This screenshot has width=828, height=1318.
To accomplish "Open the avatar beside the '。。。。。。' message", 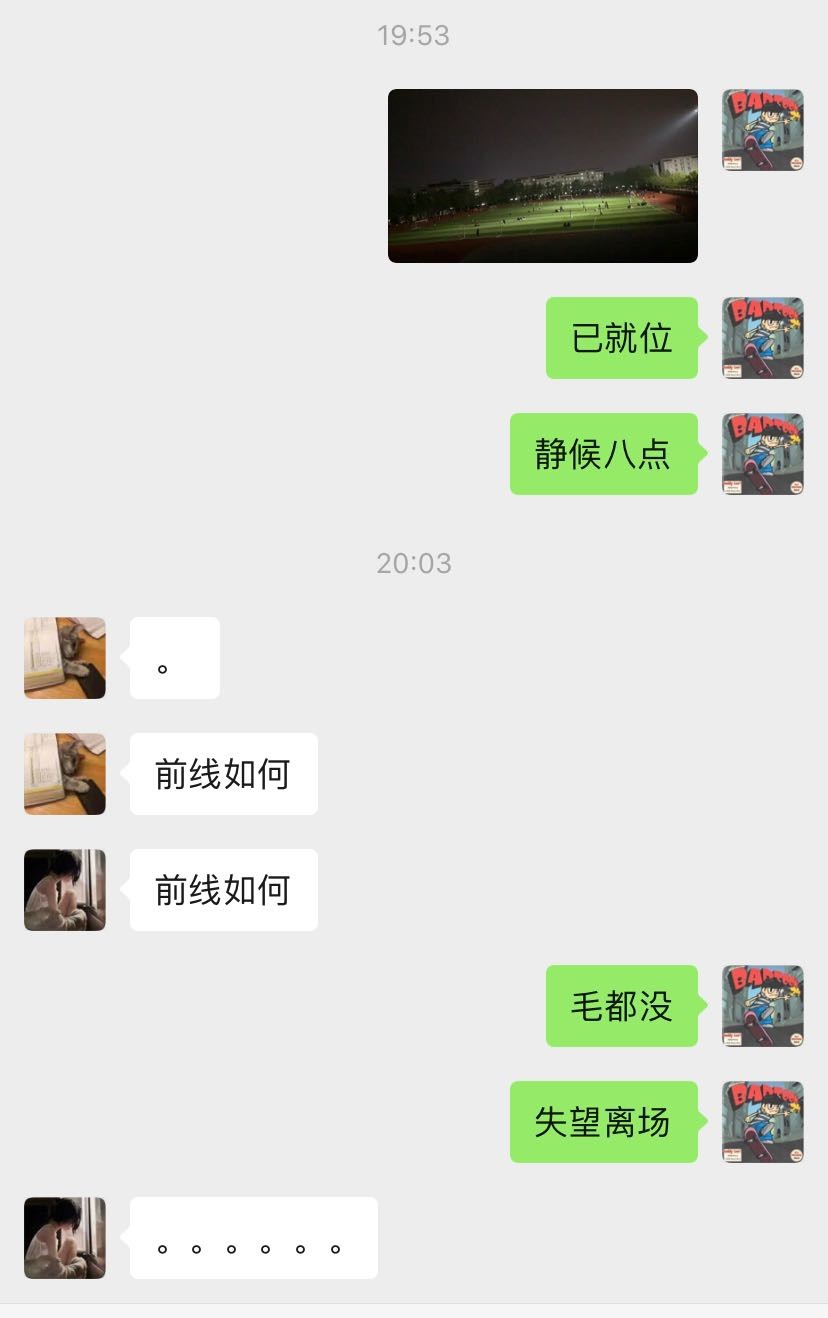I will (65, 1238).
